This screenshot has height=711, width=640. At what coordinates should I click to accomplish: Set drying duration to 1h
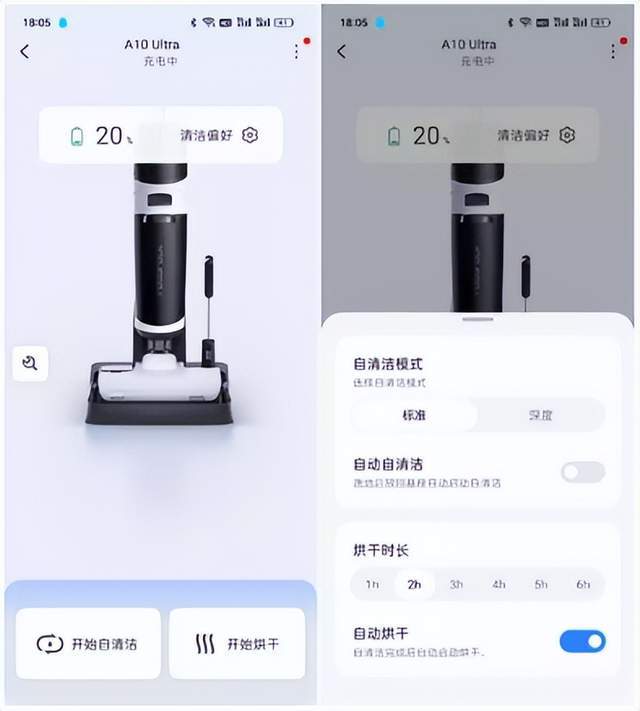coord(372,584)
